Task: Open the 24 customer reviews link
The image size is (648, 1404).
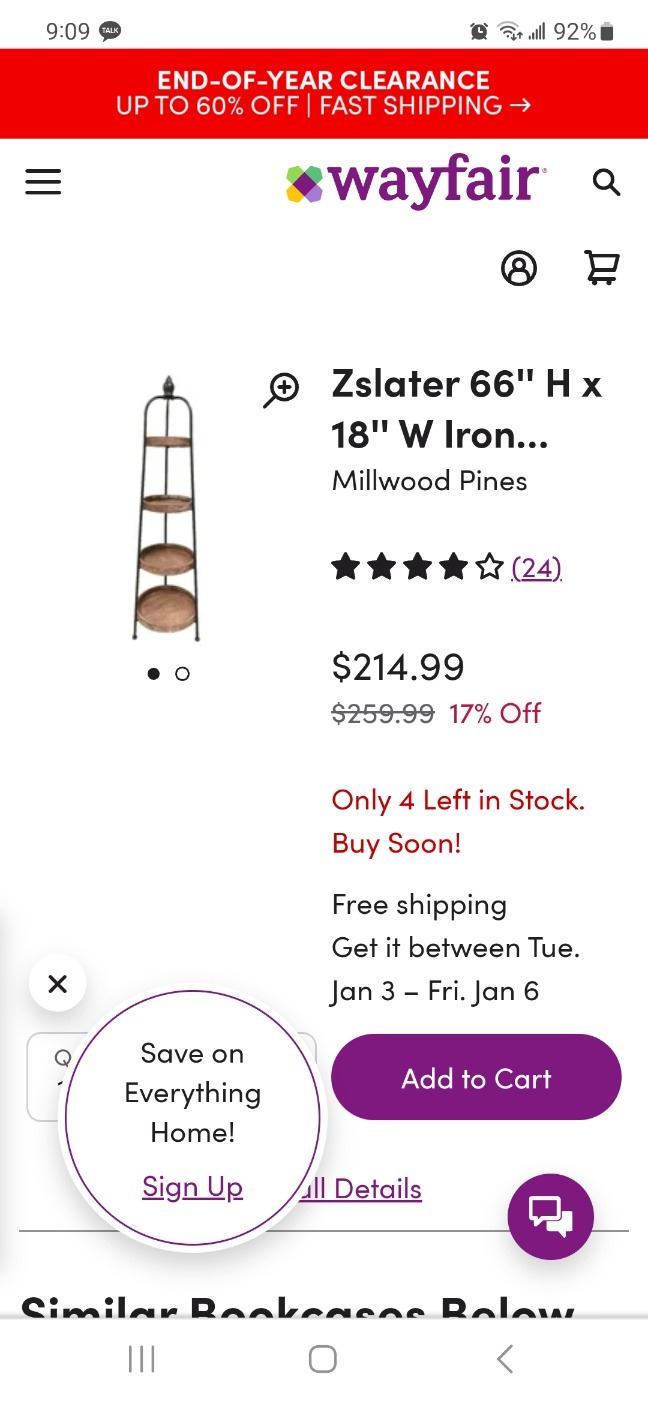Action: coord(536,568)
